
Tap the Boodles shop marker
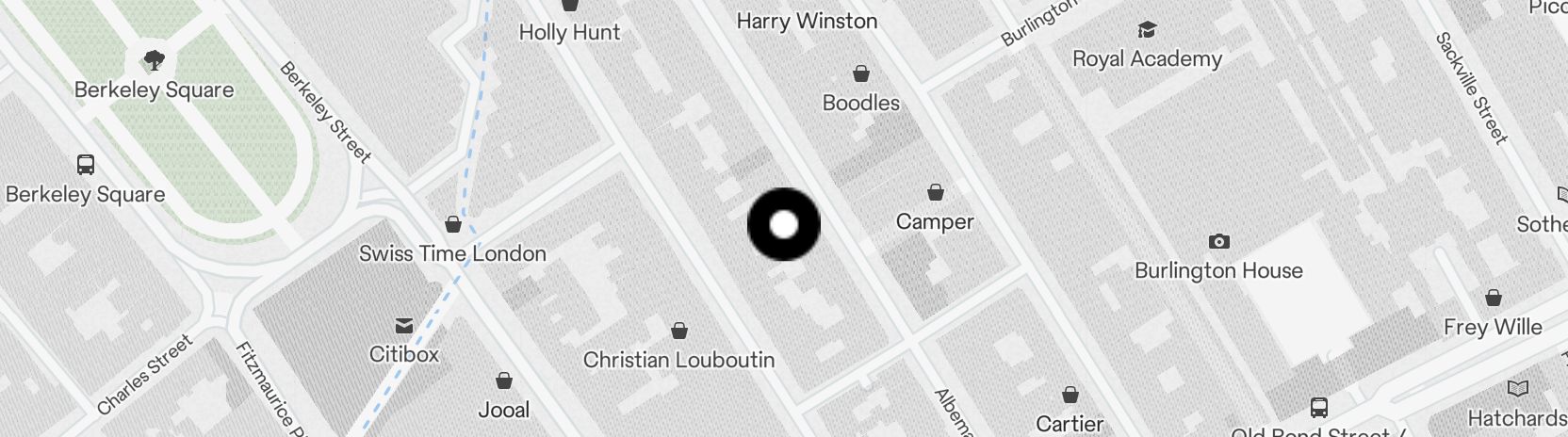coord(860,74)
